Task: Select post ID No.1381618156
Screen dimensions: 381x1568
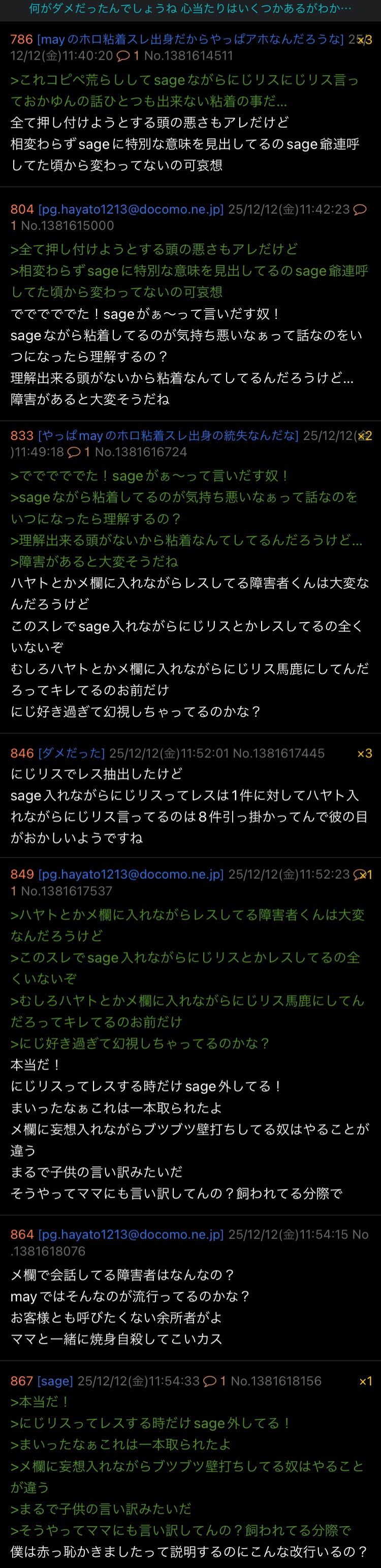Action: [x=276, y=1381]
